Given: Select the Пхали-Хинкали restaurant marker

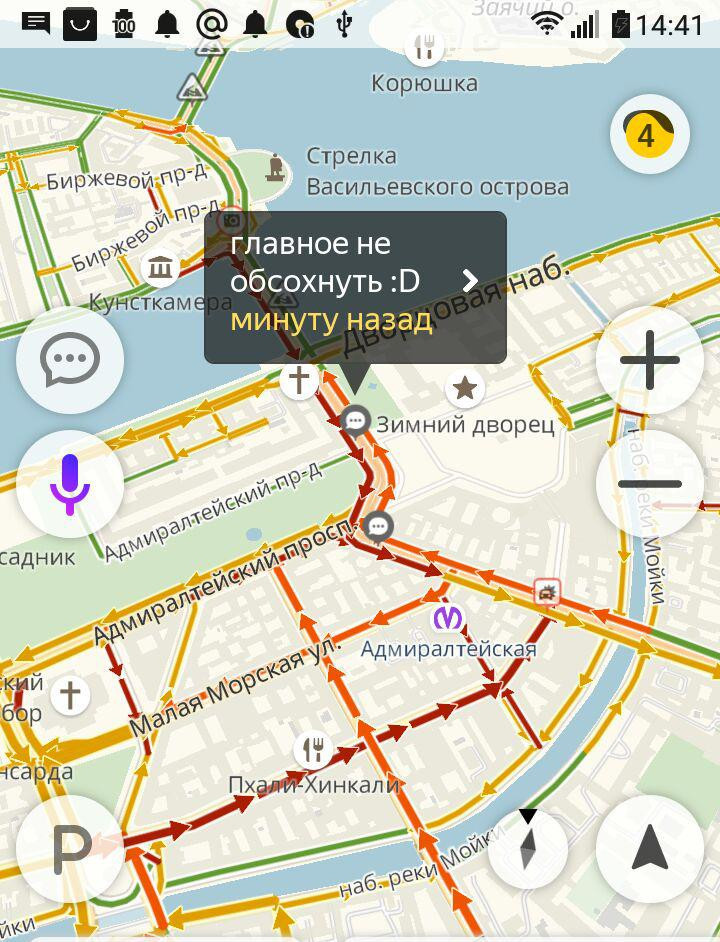Looking at the screenshot, I should (315, 748).
